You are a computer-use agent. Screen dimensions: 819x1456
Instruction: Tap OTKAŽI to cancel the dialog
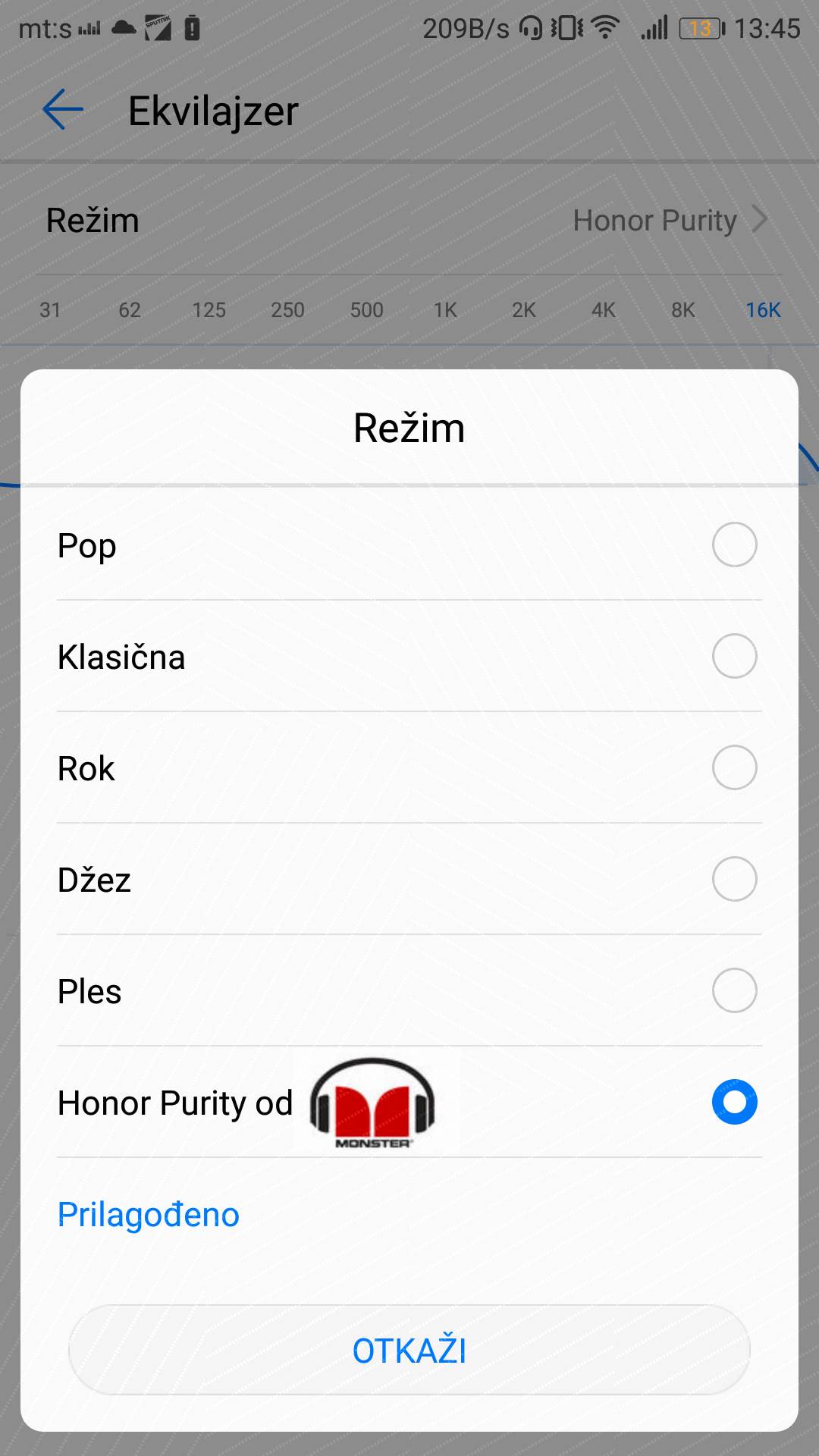pos(409,1351)
